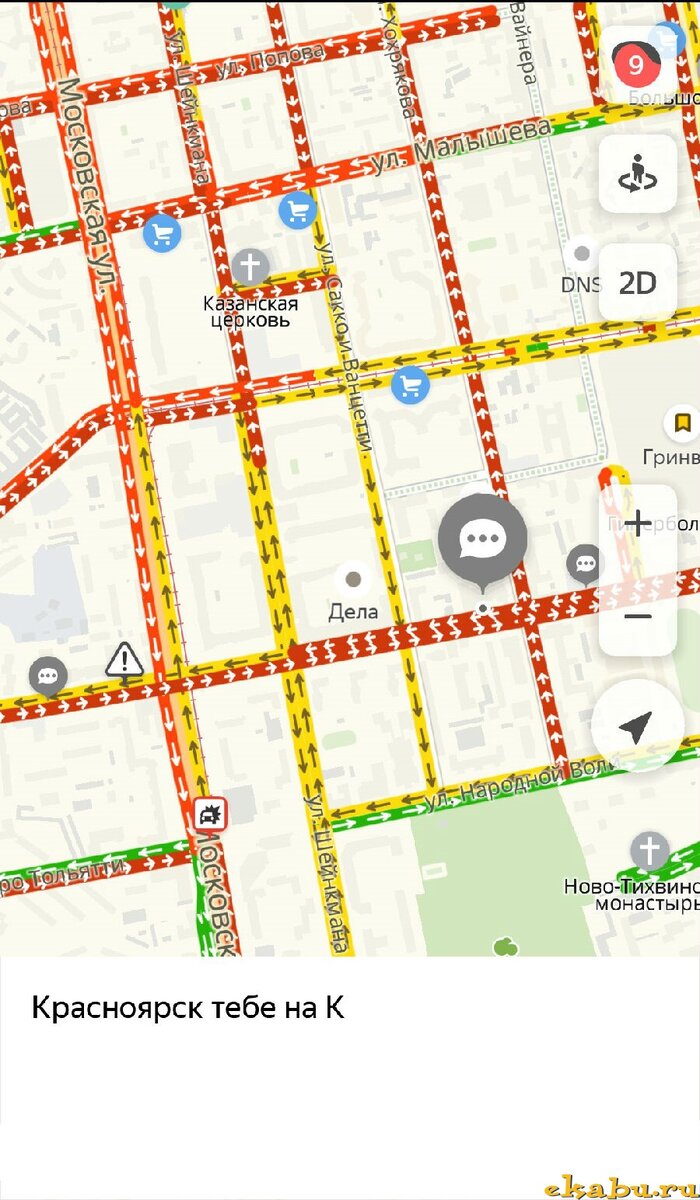Open the Ново-Тихвинский монастырь marker
Screen dimensions: 700x1200
[x=650, y=852]
